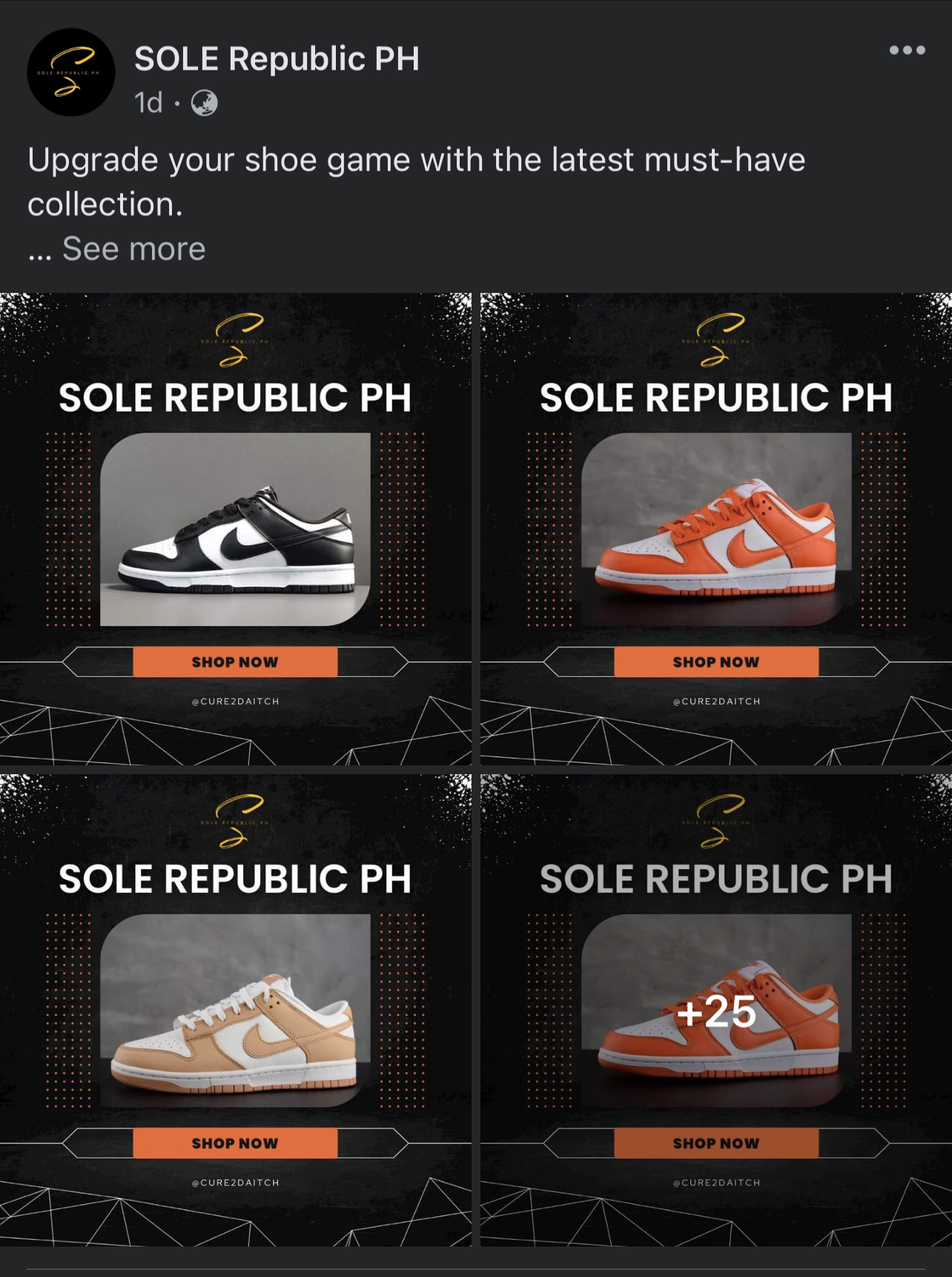Open SOLE Republic PH profile picture
The height and width of the screenshot is (1277, 952).
coord(71,72)
